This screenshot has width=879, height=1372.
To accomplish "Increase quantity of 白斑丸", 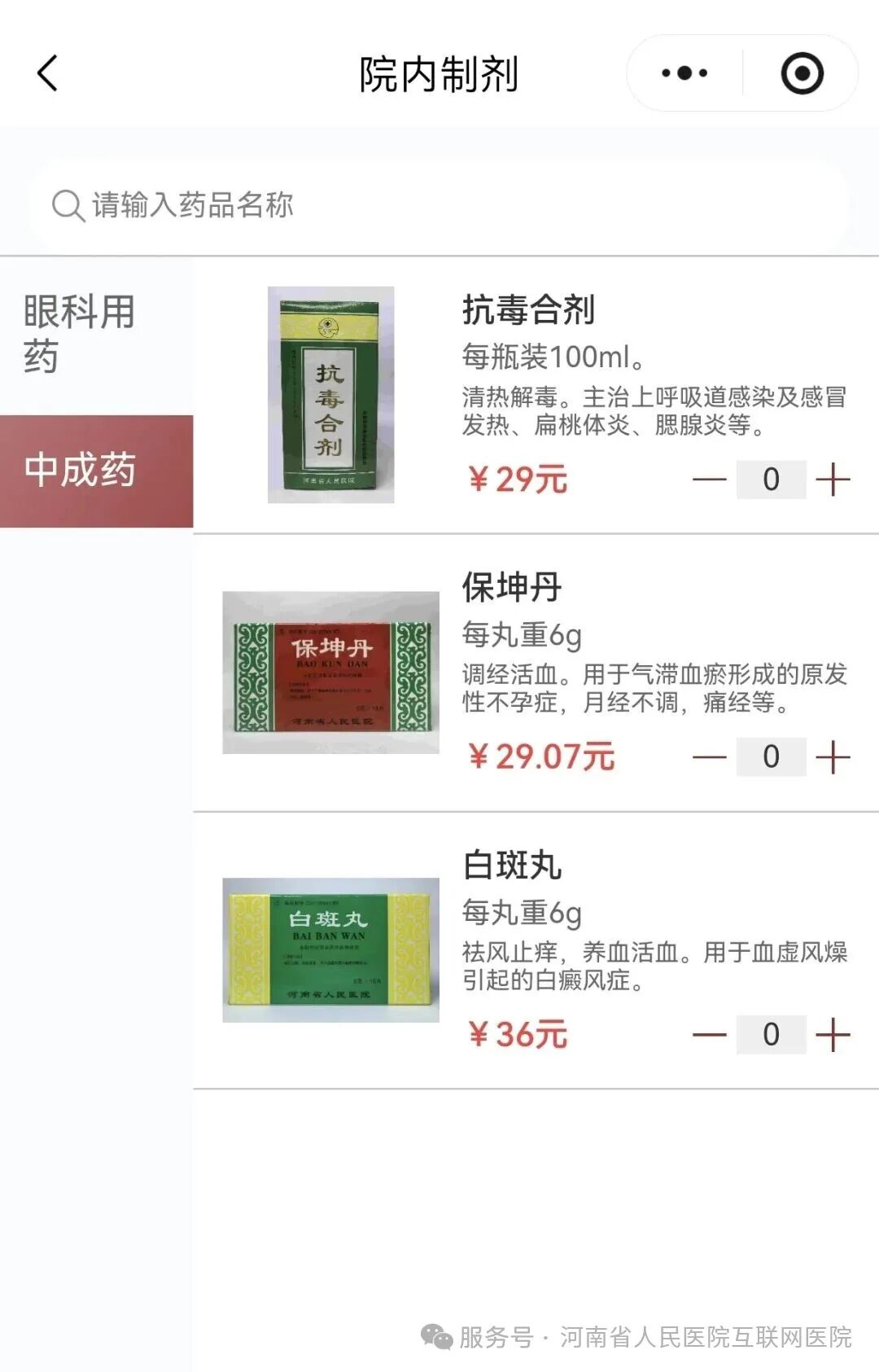I will [x=833, y=1035].
